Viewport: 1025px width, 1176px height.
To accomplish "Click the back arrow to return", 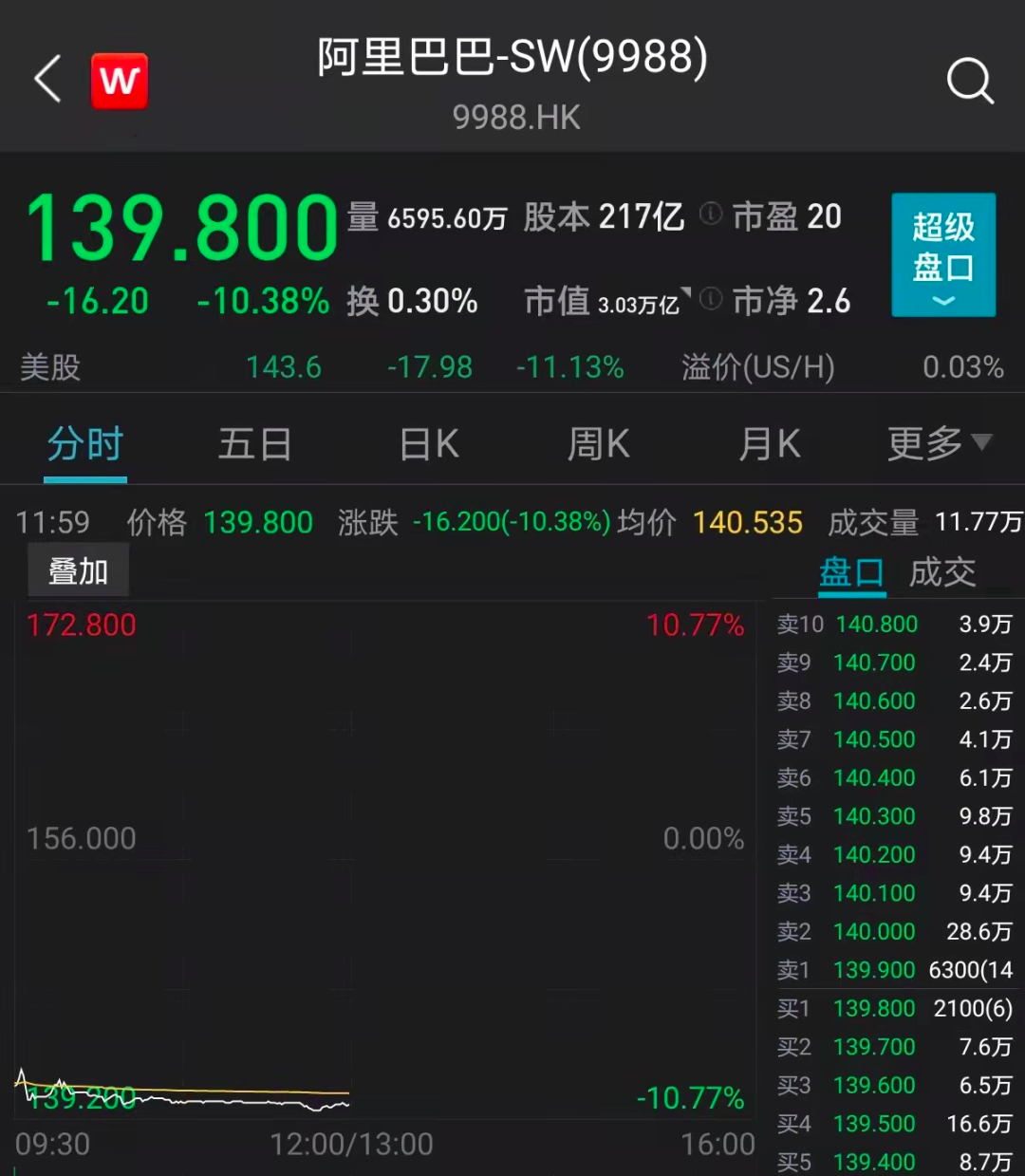I will click(x=46, y=80).
